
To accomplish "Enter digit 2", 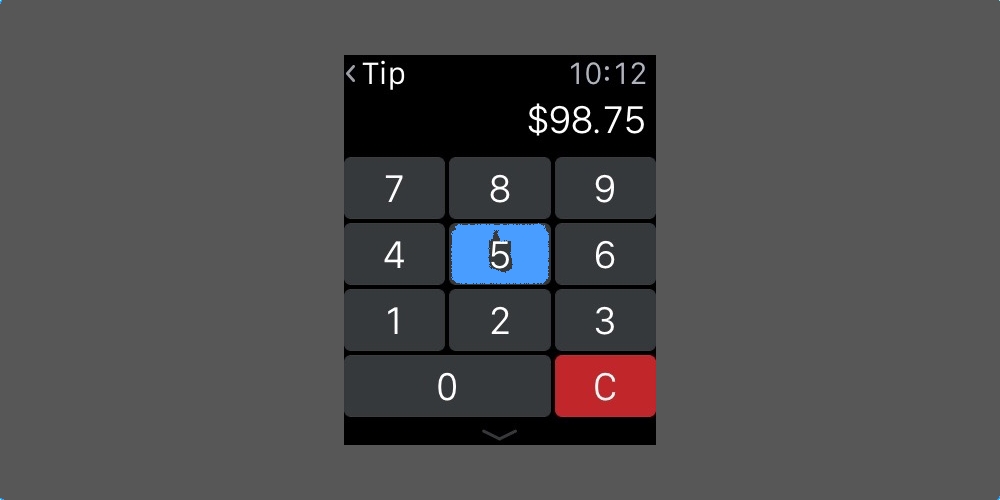I will (x=499, y=320).
